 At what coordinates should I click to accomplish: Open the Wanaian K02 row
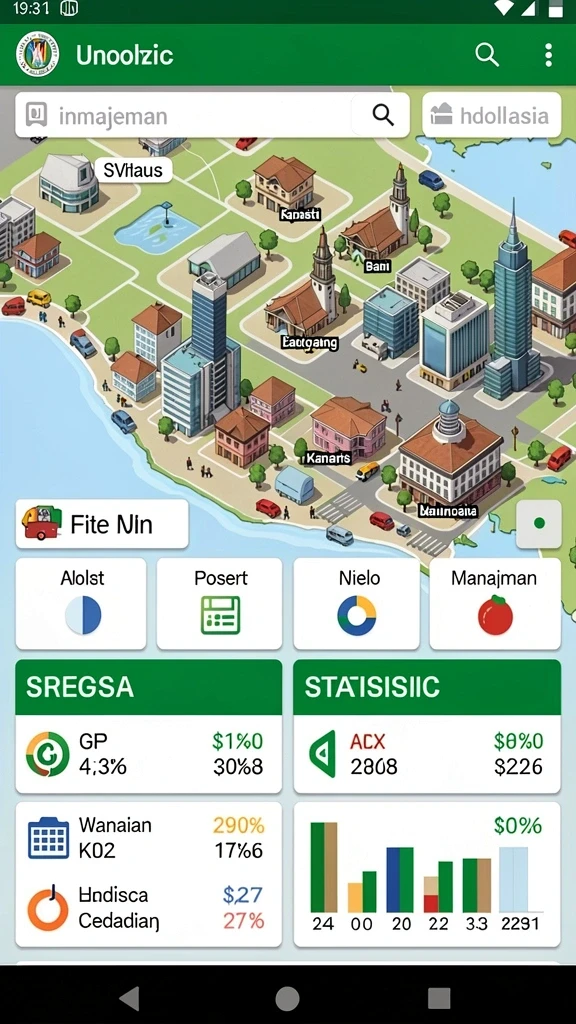[149, 837]
